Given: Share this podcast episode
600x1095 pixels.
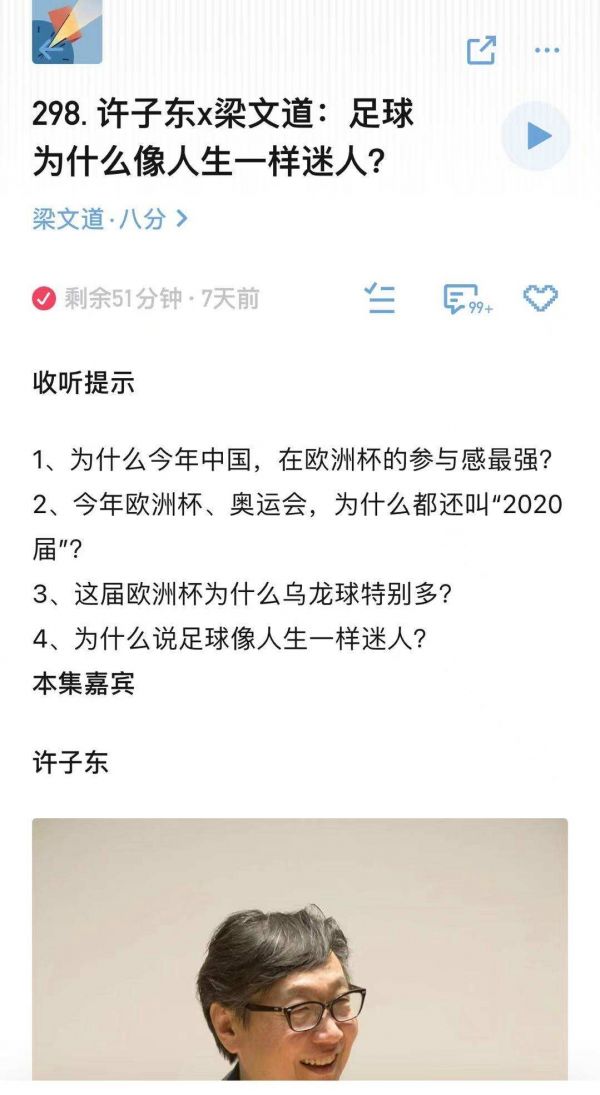Looking at the screenshot, I should (x=481, y=50).
